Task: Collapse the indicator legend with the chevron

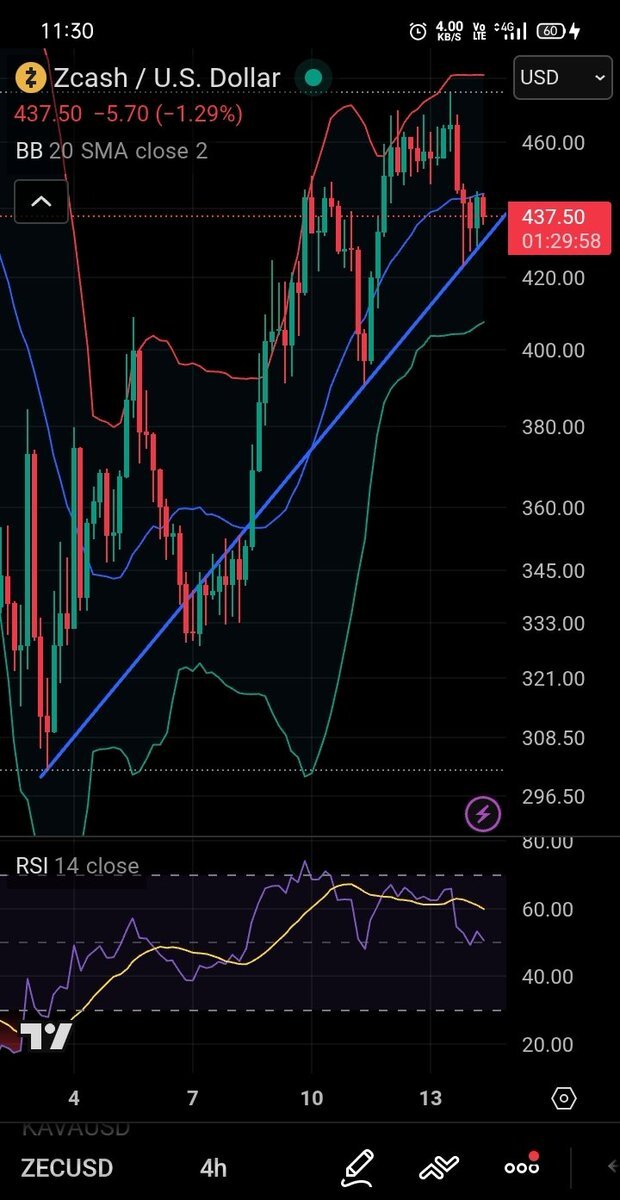Action: pyautogui.click(x=41, y=202)
